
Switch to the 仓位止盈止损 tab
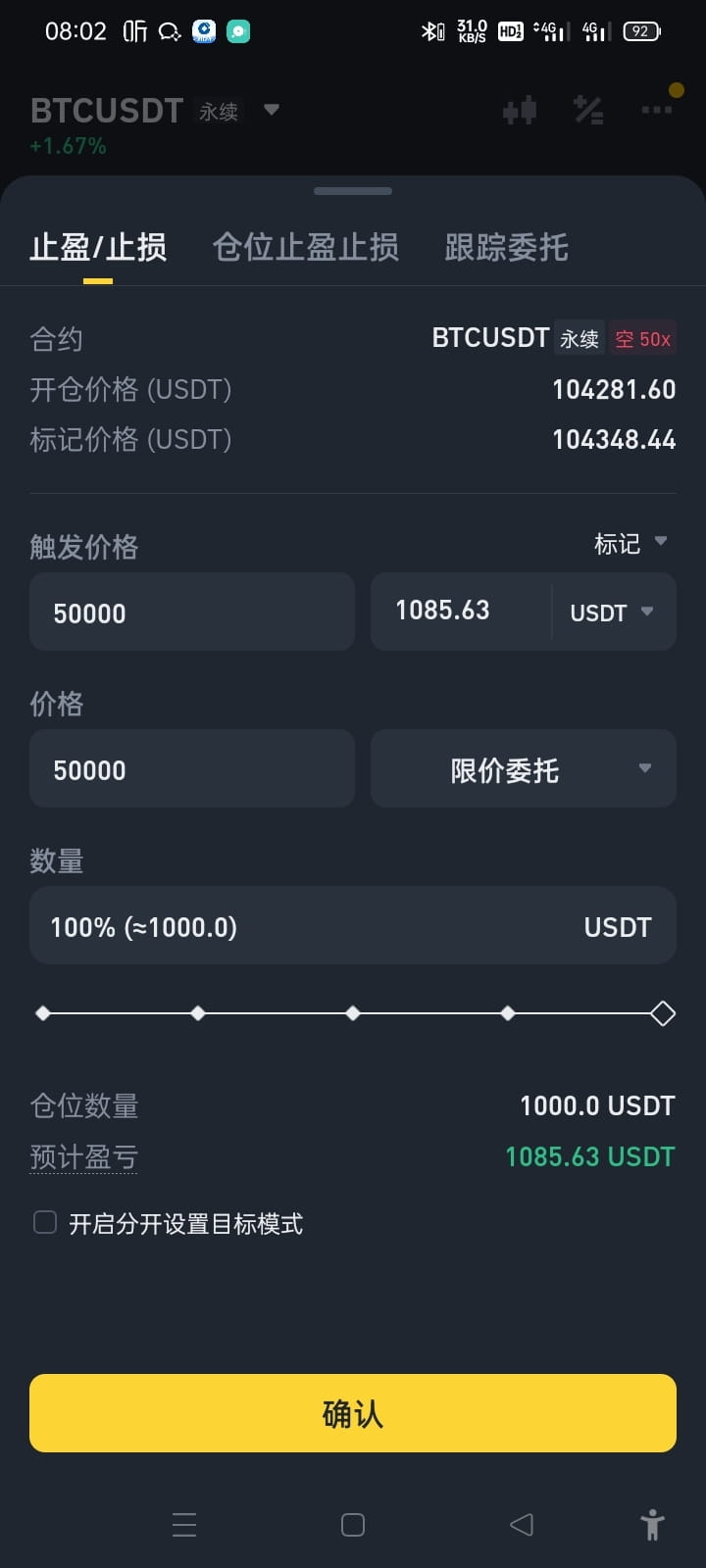click(306, 247)
